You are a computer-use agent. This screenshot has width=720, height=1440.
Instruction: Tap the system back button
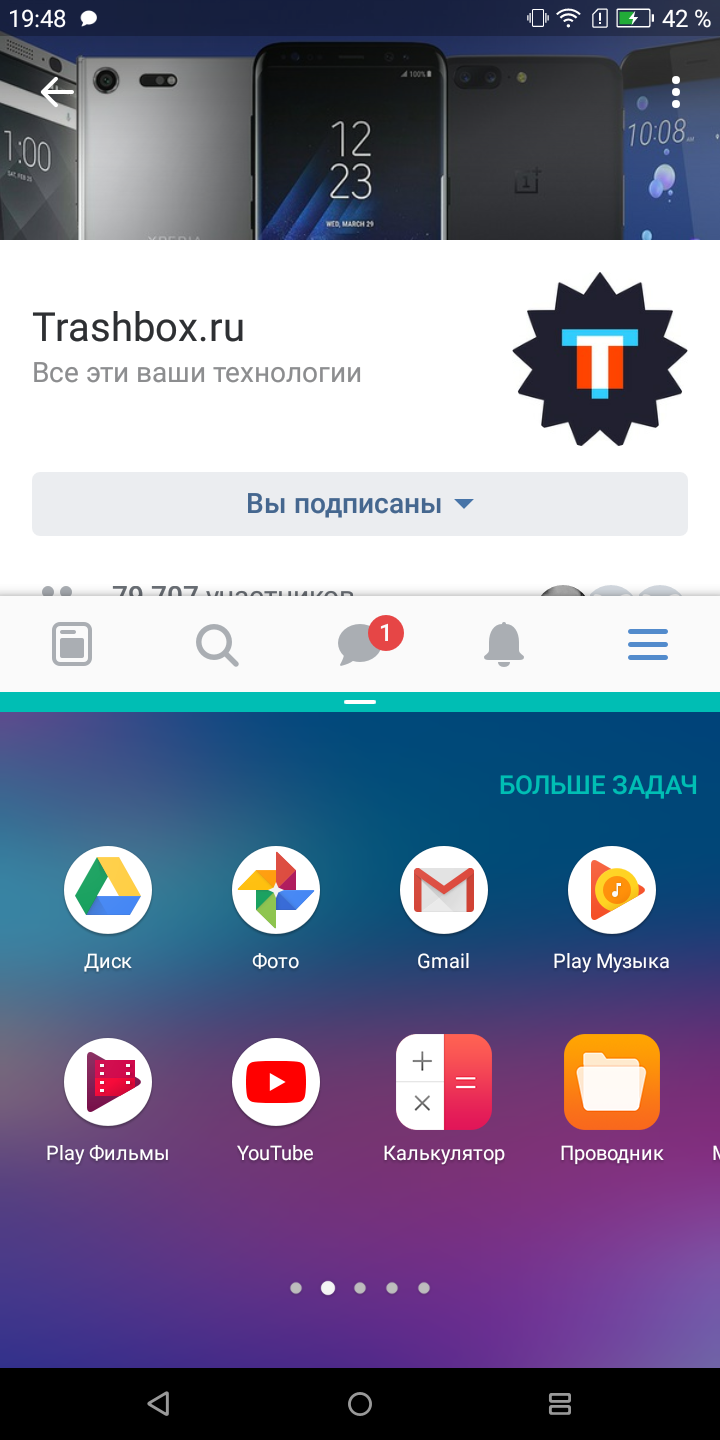coord(158,1404)
